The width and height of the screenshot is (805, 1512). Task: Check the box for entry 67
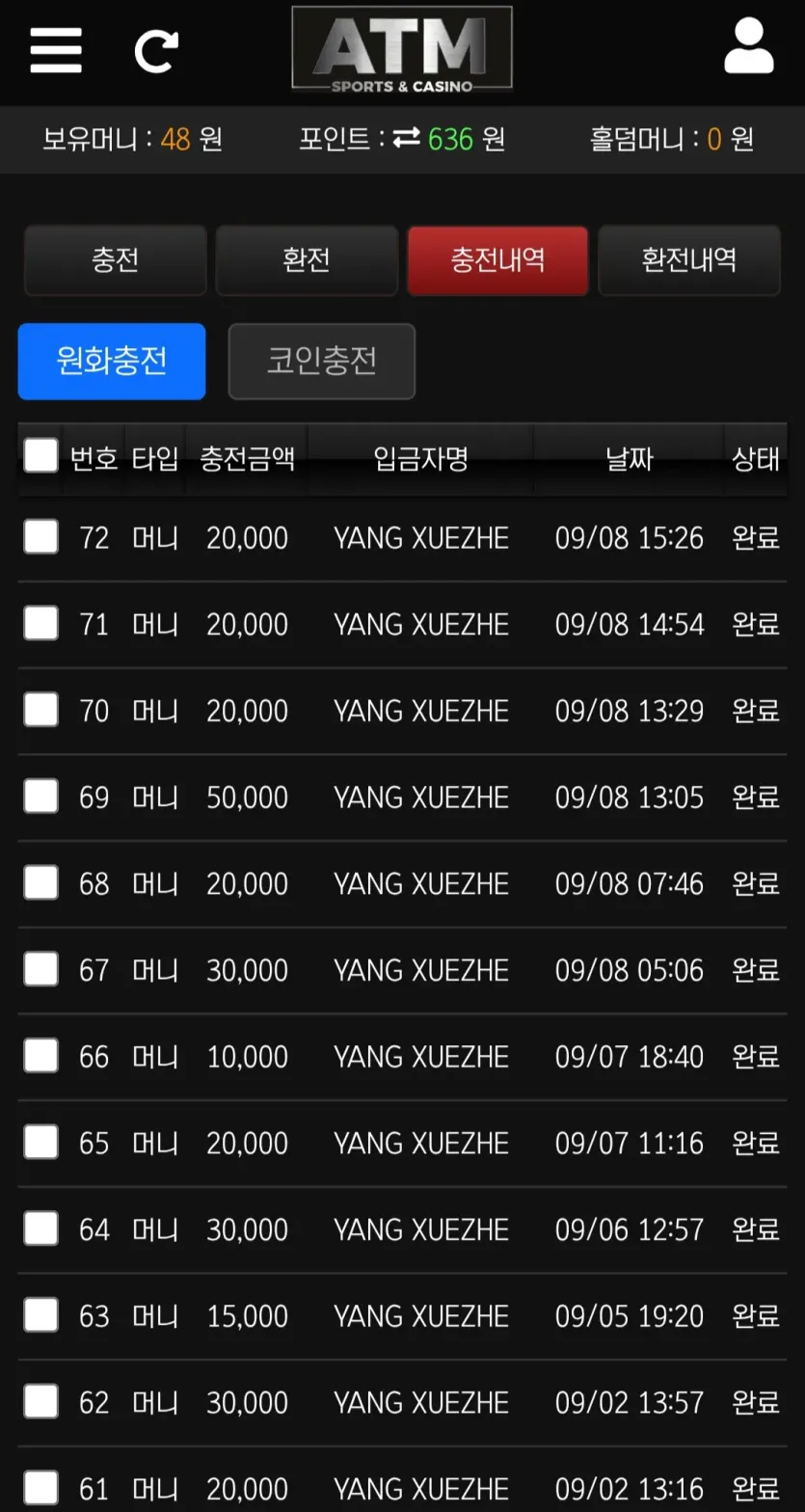click(x=40, y=969)
